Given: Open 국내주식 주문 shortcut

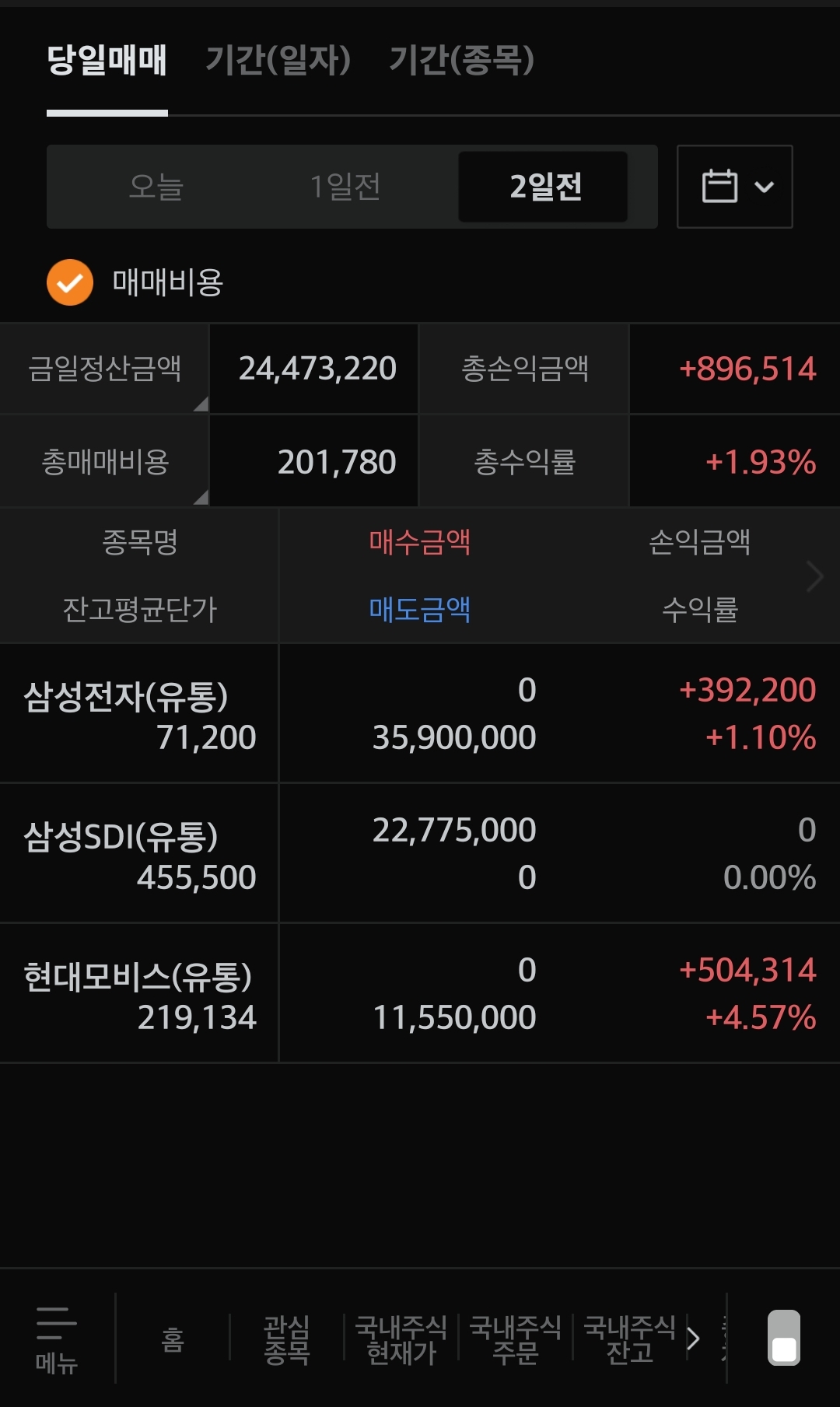Looking at the screenshot, I should point(515,1339).
